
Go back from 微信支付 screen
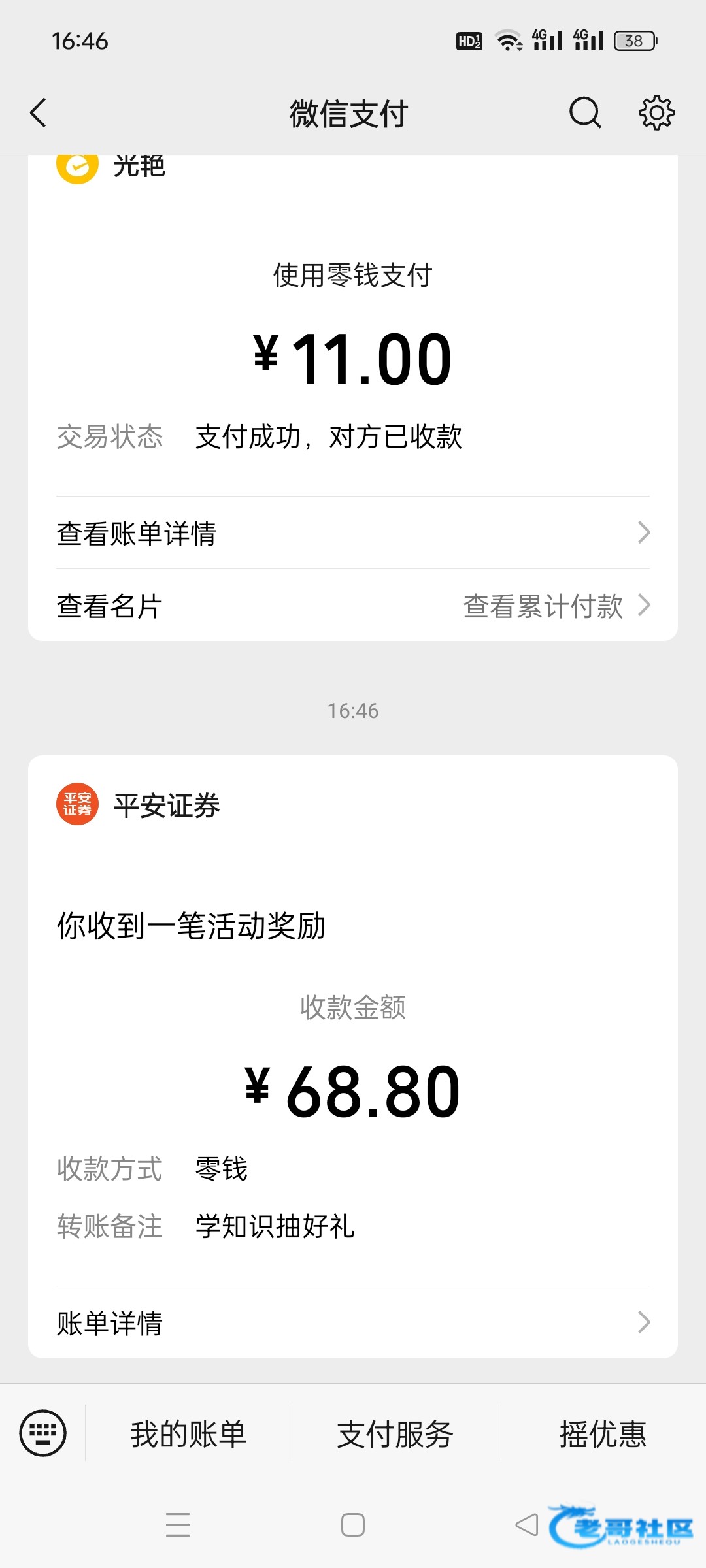pyautogui.click(x=39, y=113)
